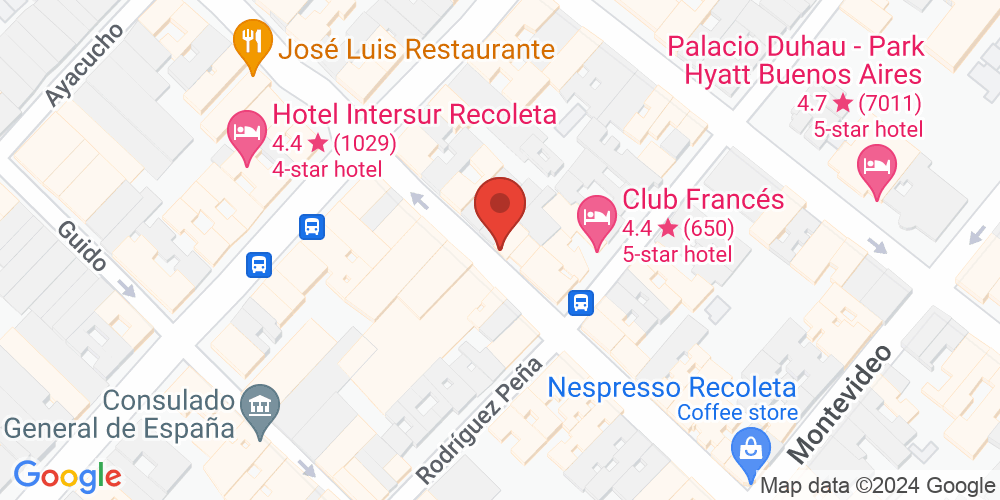Open José Luis Restaurante place marker
Screen dimensions: 1000x500
[249, 45]
